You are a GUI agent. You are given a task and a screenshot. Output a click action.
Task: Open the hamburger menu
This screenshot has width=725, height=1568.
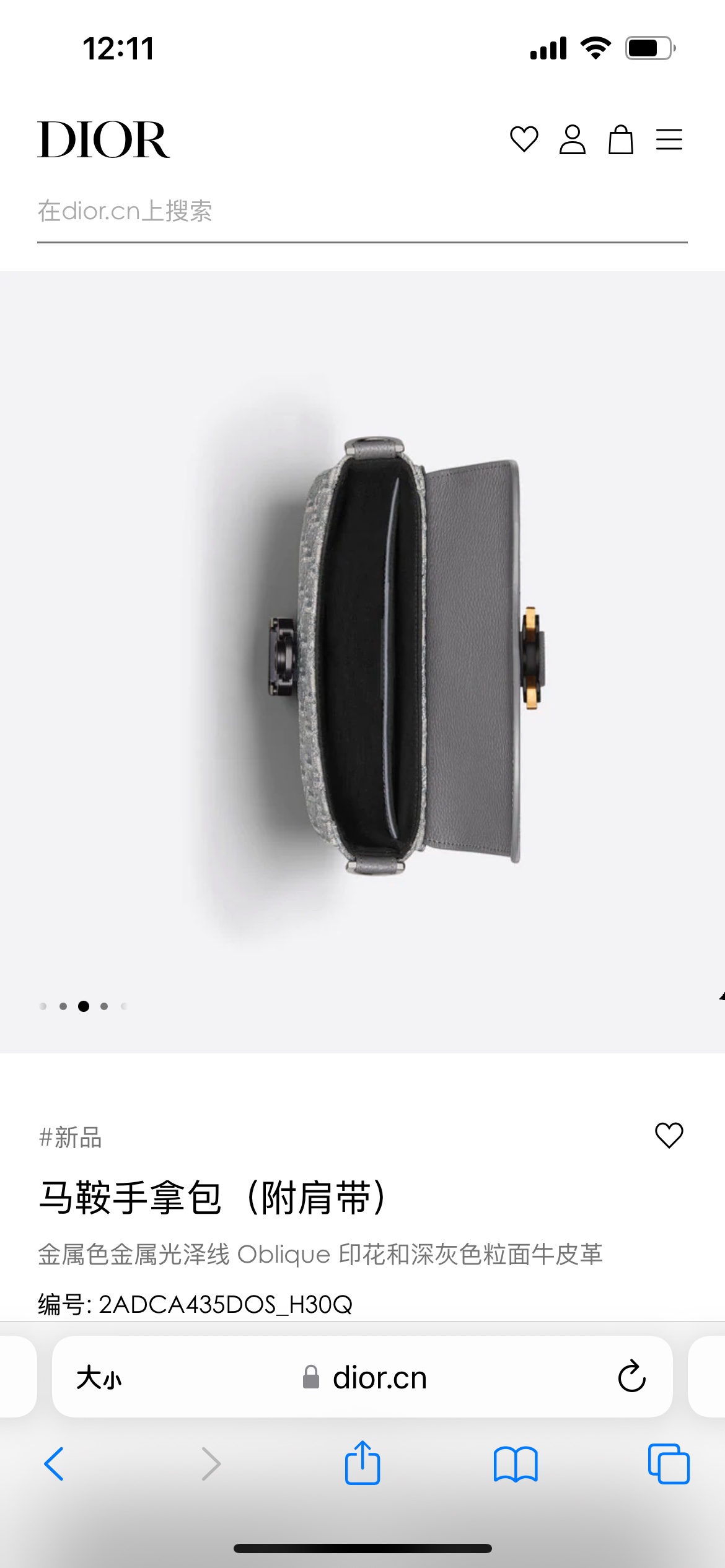point(669,139)
